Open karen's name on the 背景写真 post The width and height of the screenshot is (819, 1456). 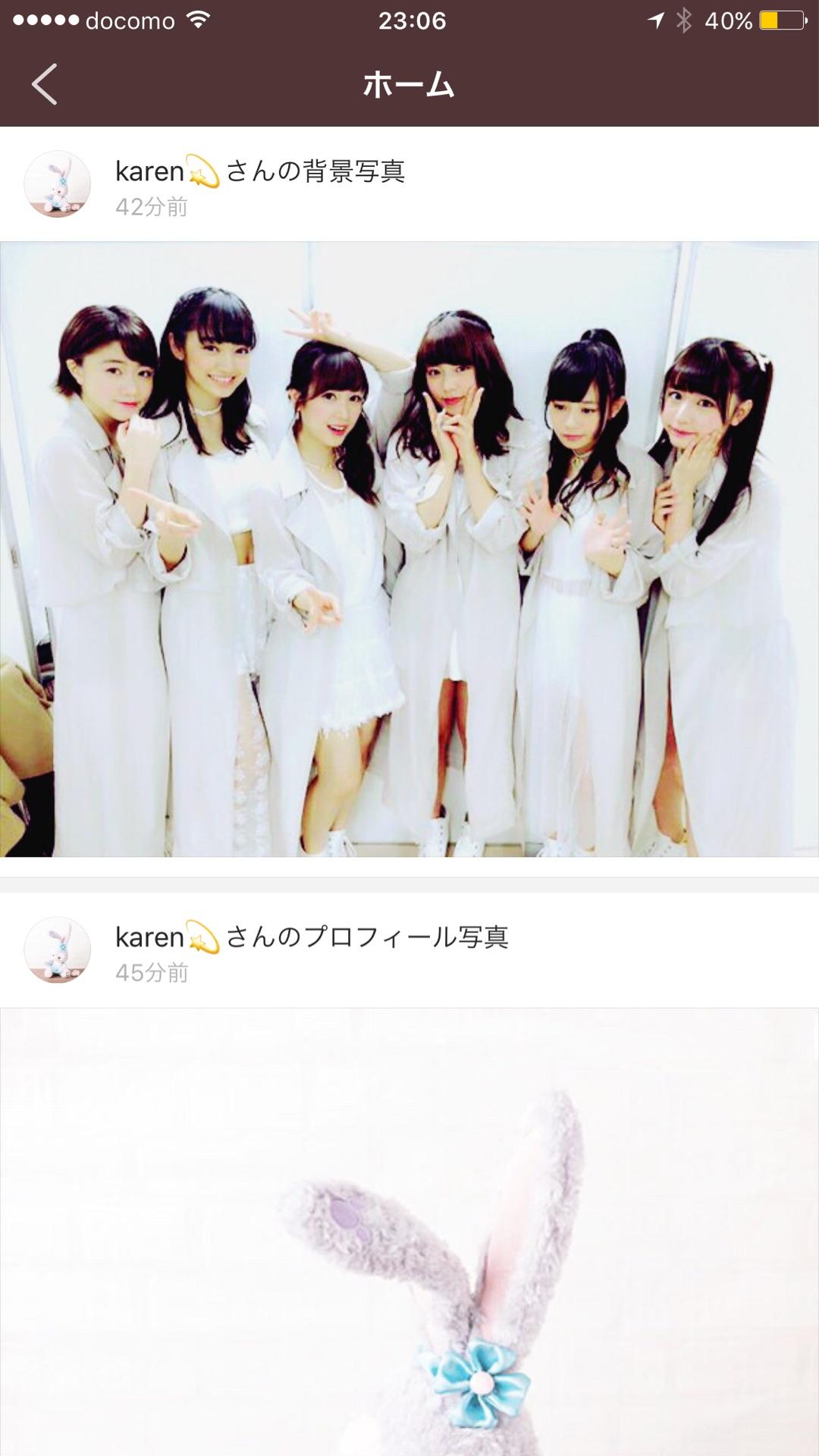(150, 171)
